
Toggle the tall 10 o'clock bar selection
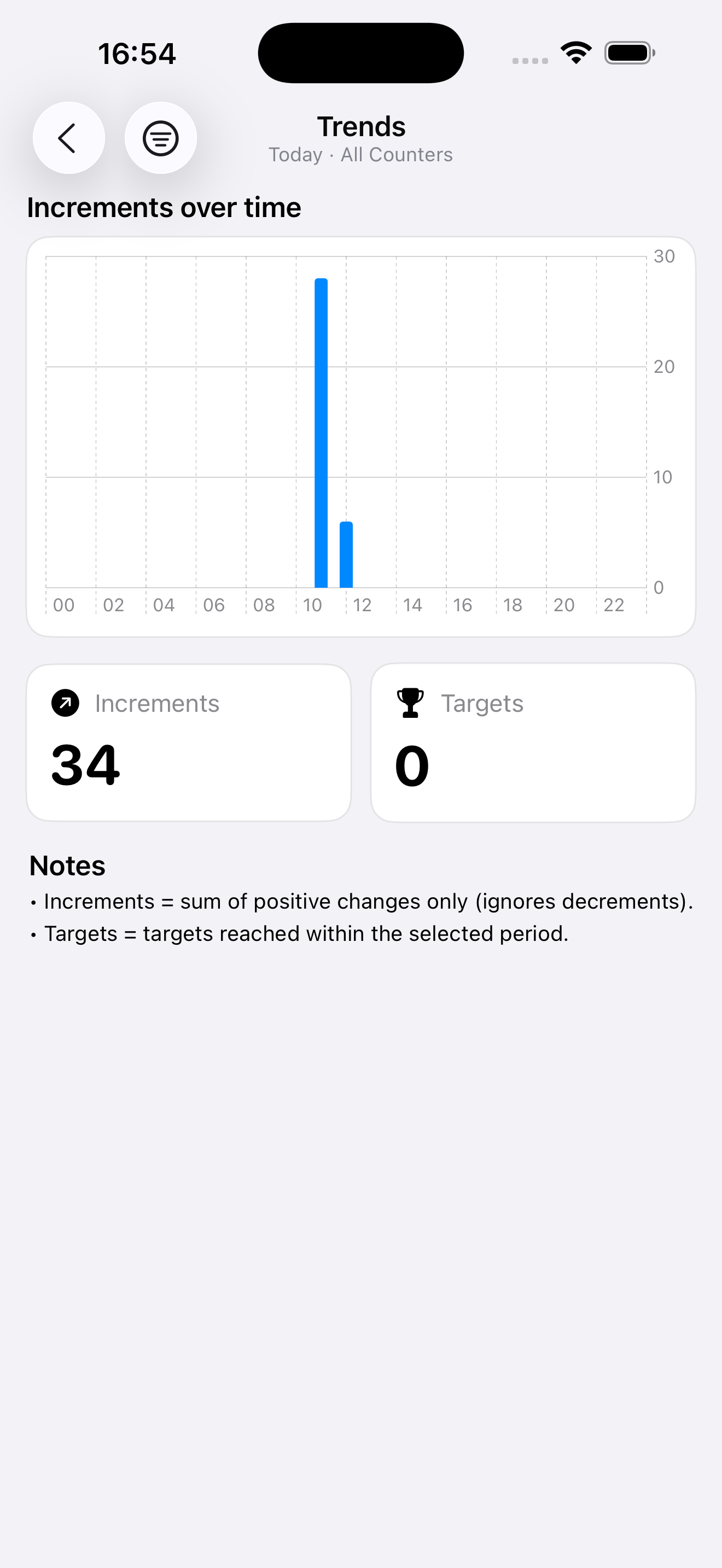pos(321,432)
